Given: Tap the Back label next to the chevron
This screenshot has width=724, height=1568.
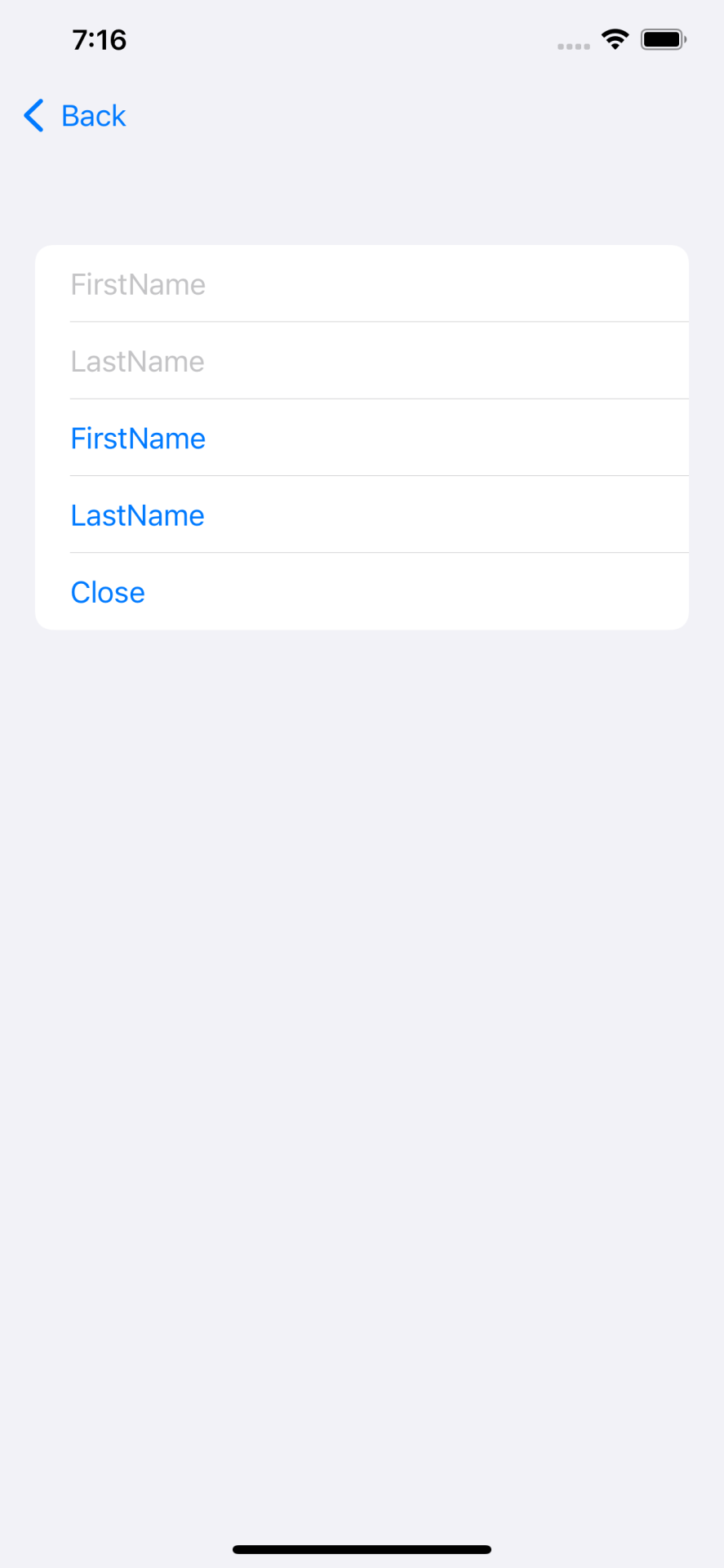Looking at the screenshot, I should (92, 116).
